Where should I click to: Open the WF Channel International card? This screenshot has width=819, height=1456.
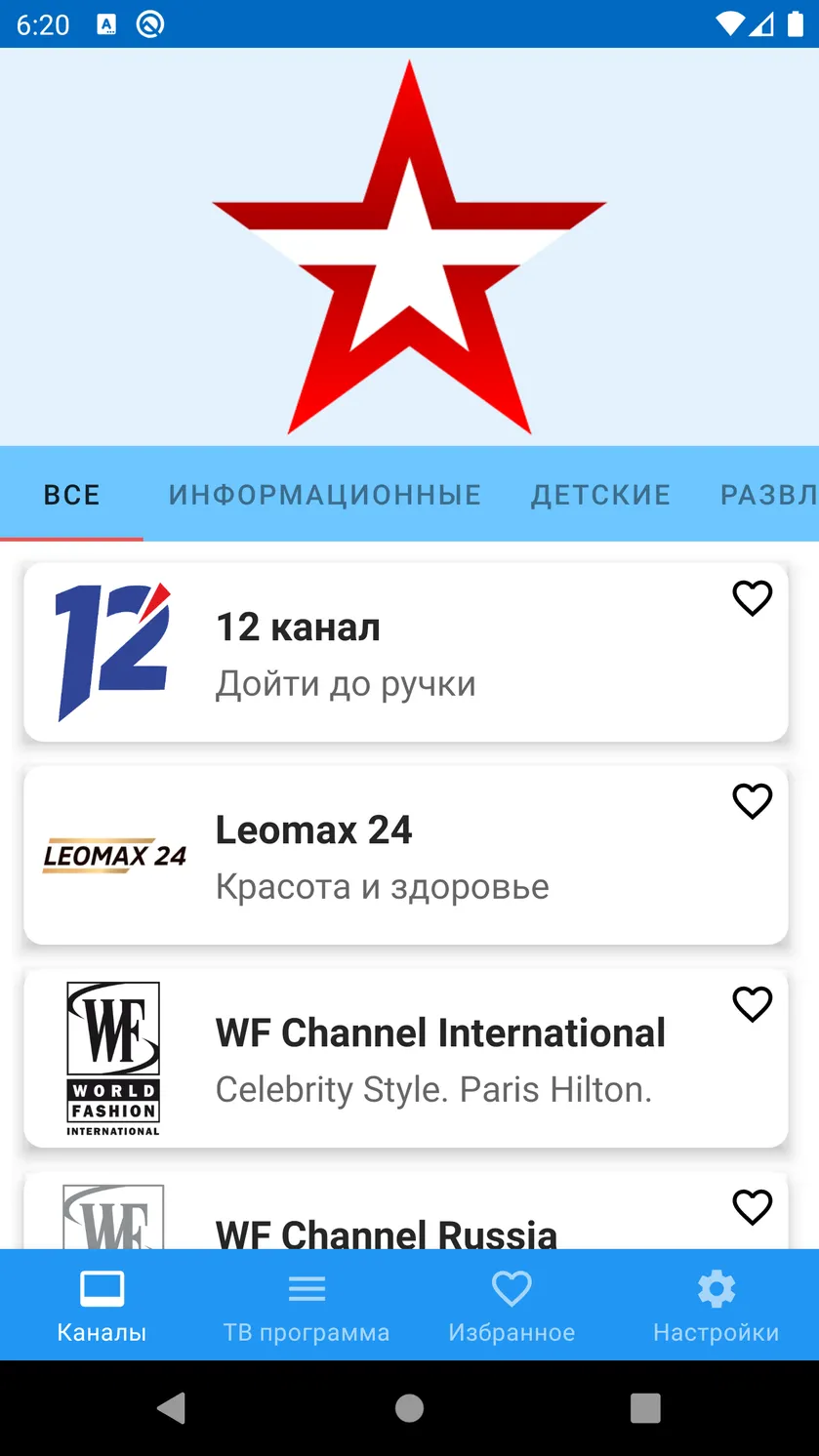406,1058
